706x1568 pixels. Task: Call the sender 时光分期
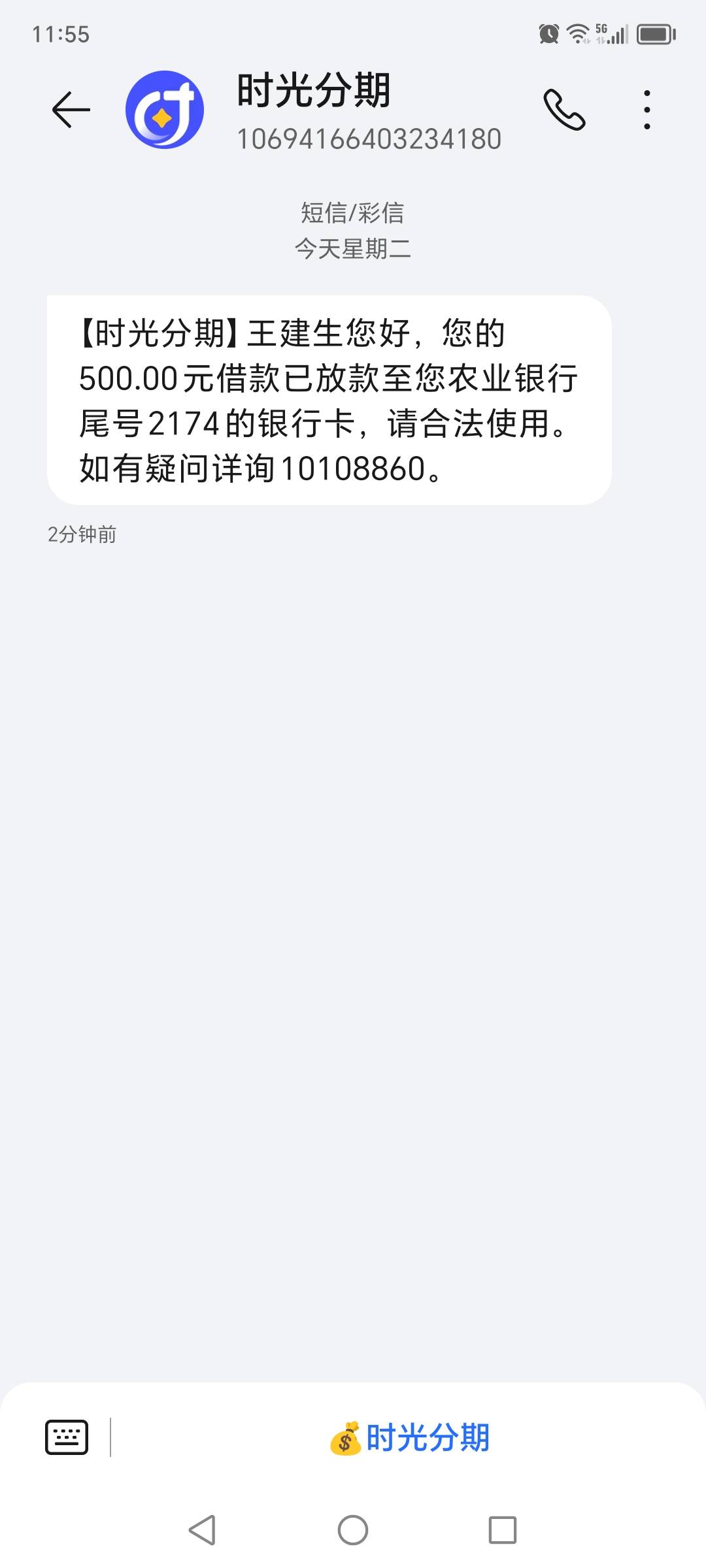point(564,109)
